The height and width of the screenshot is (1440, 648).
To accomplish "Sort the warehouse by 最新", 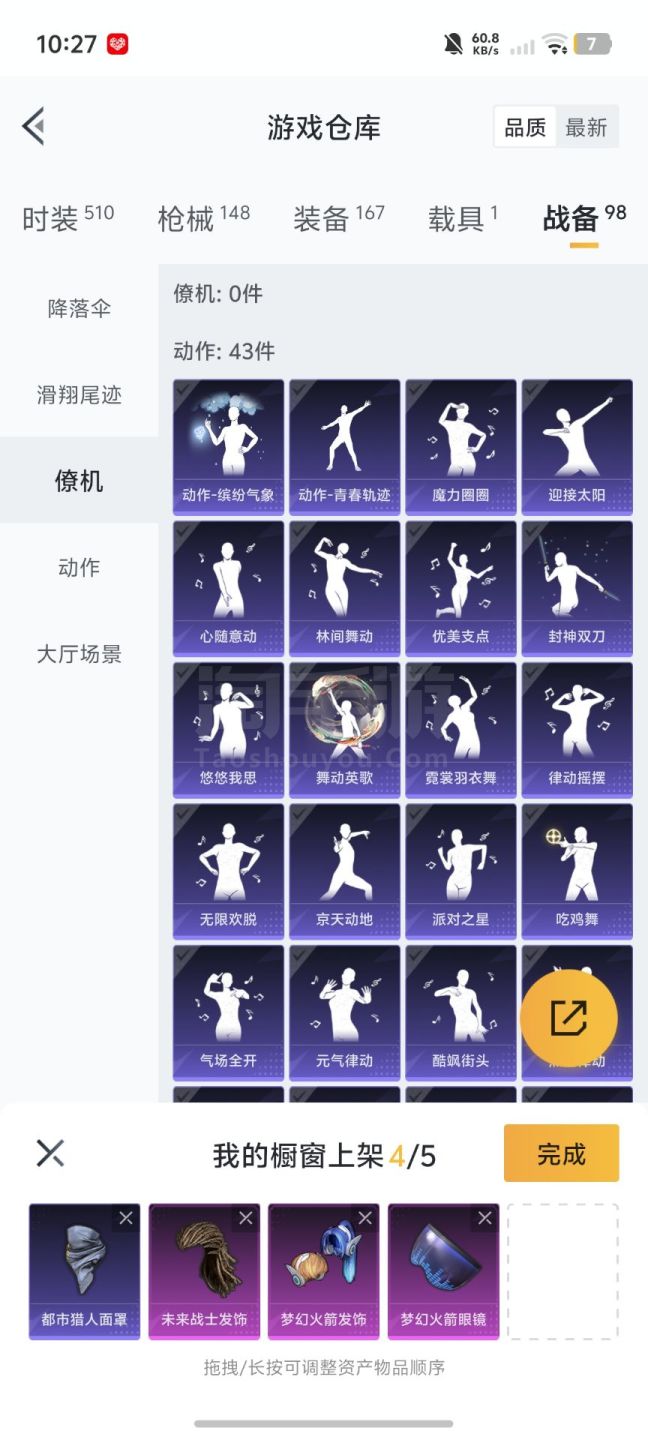I will click(586, 127).
